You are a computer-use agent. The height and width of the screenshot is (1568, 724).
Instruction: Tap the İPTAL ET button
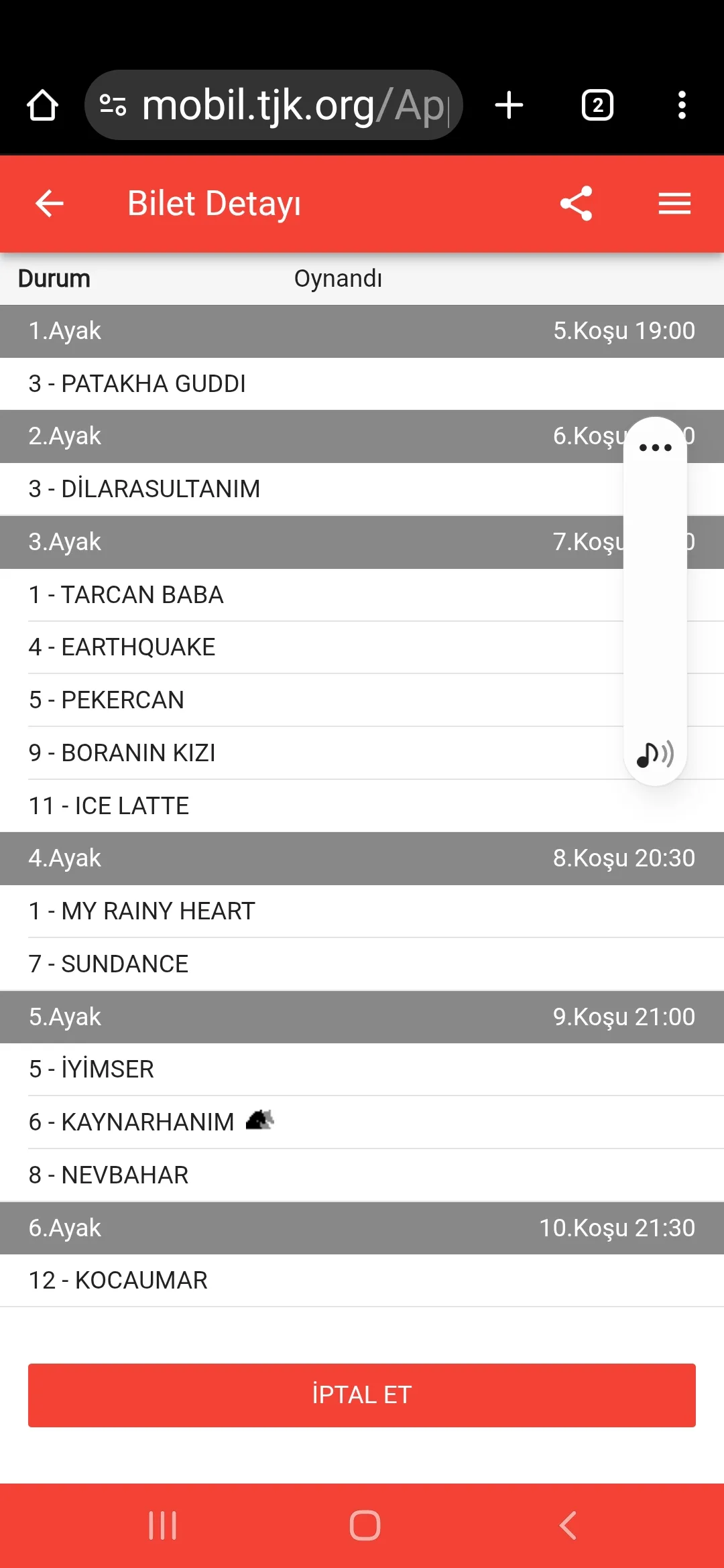point(362,1395)
